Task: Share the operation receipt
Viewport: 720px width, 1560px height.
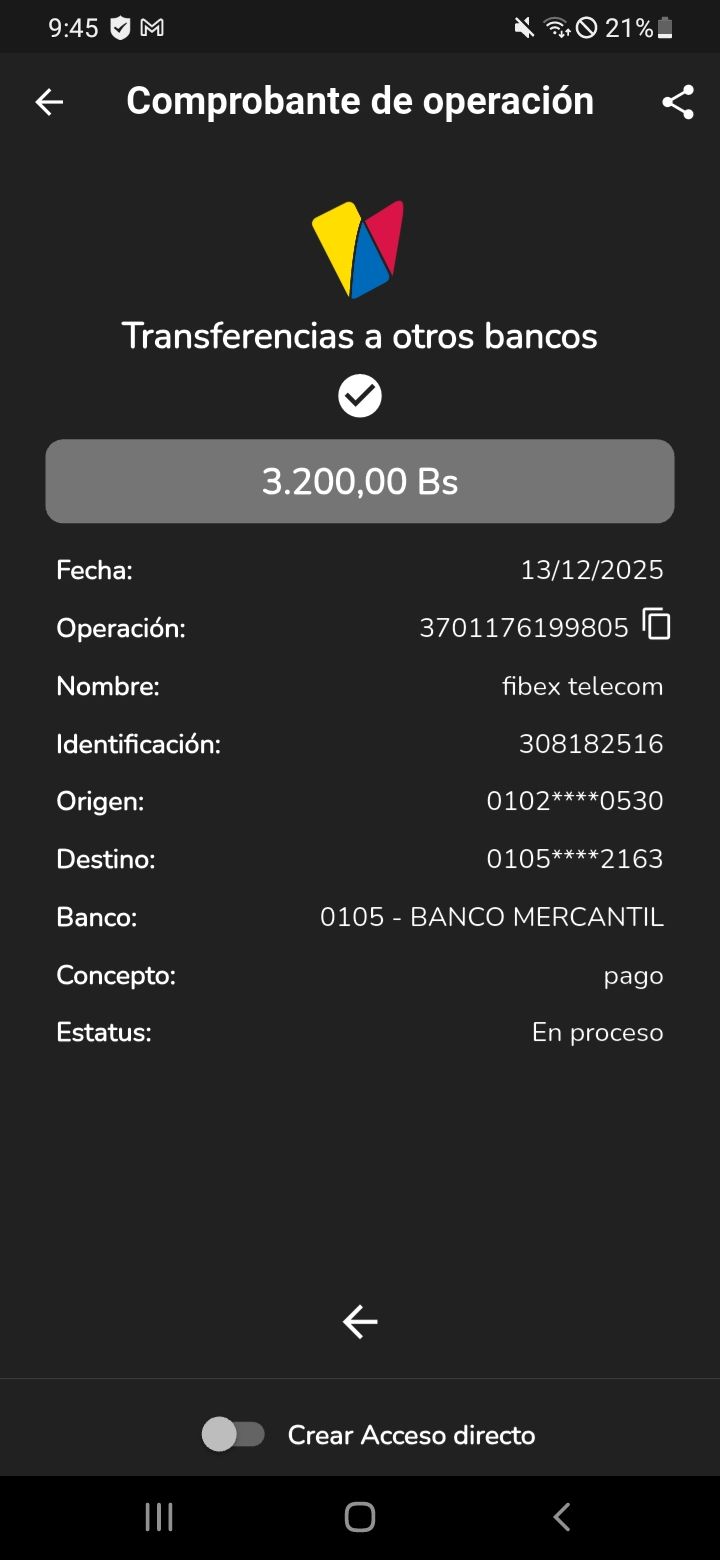Action: [x=678, y=101]
